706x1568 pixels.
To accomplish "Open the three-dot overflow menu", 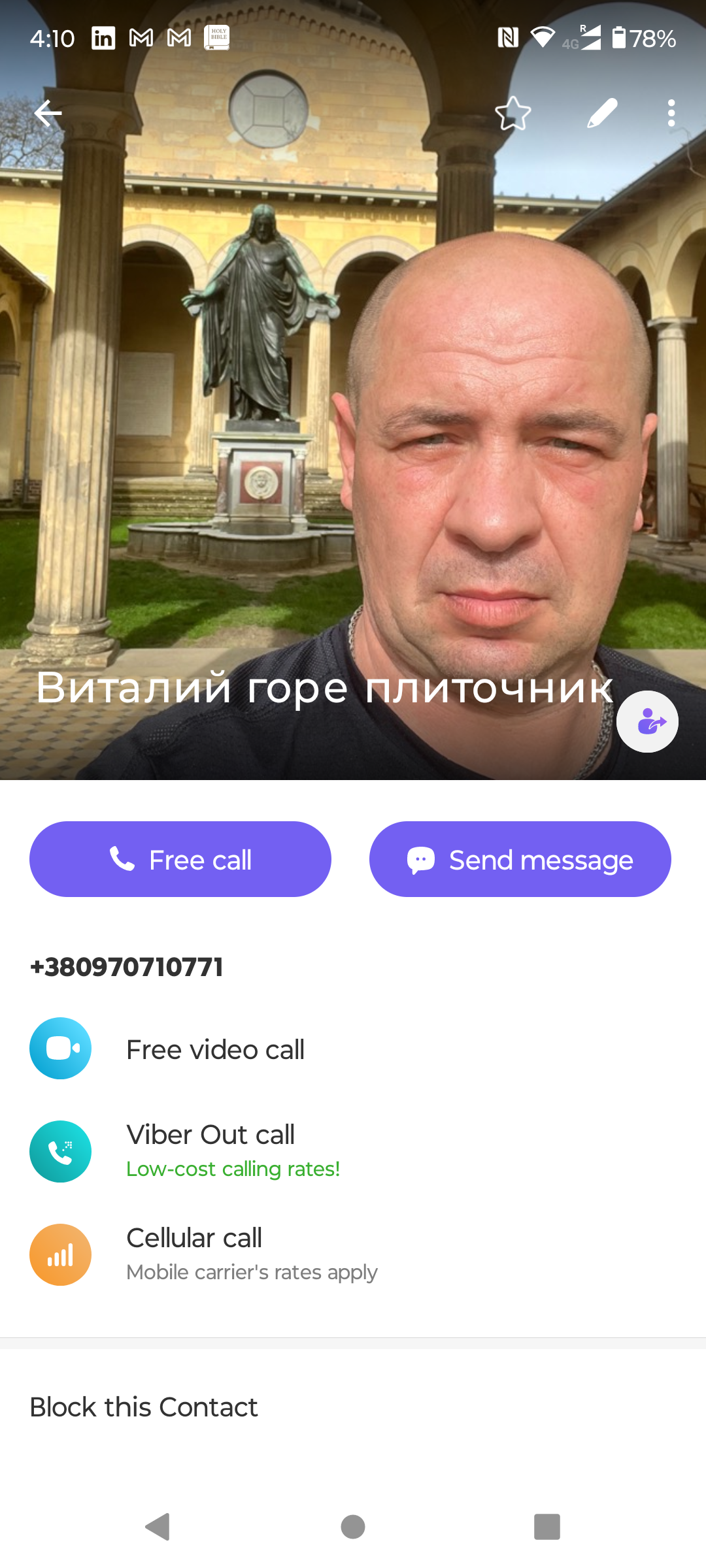I will click(x=671, y=113).
